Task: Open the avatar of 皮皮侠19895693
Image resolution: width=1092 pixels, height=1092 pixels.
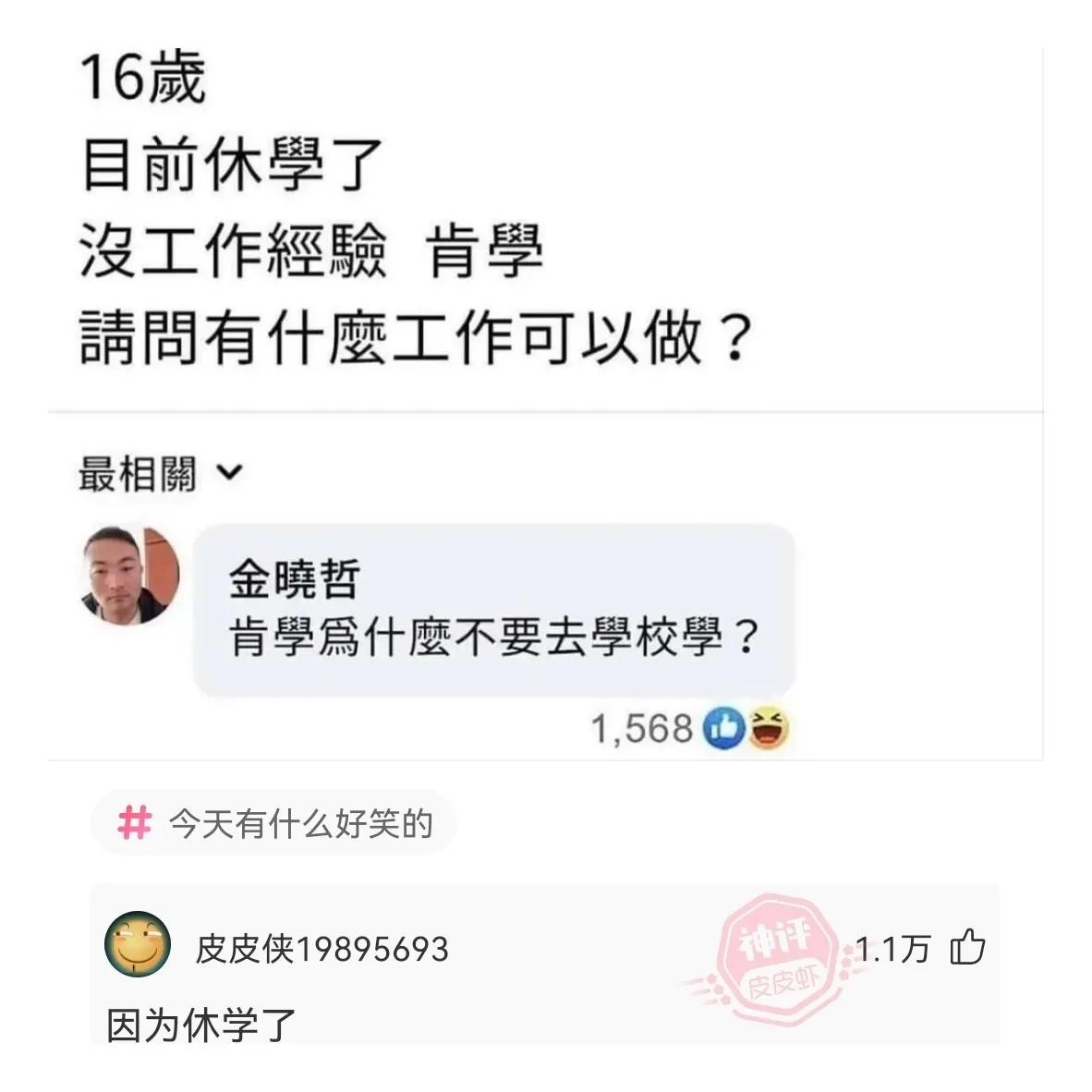Action: [x=138, y=943]
